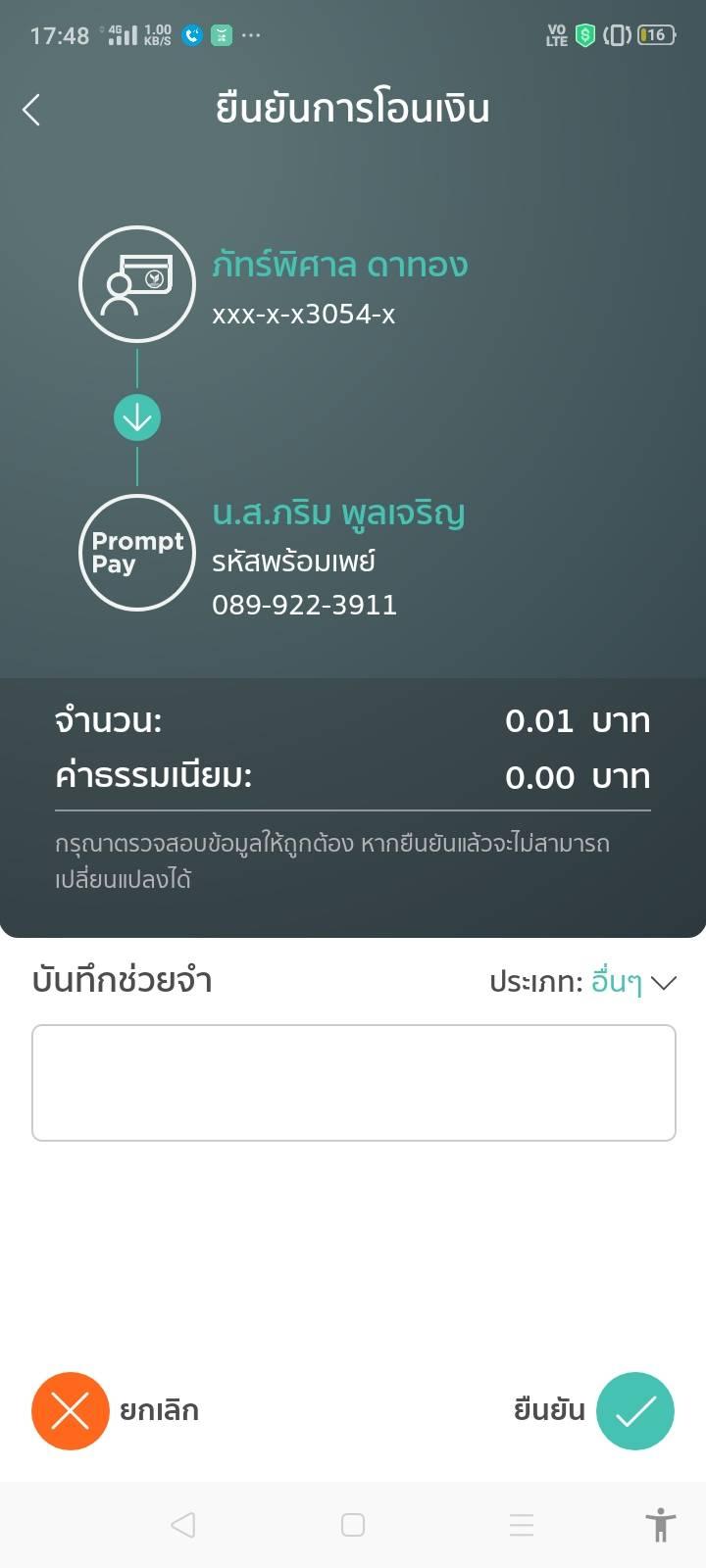Viewport: 706px width, 1568px height.
Task: Tap the system home button
Action: pyautogui.click(x=353, y=1525)
